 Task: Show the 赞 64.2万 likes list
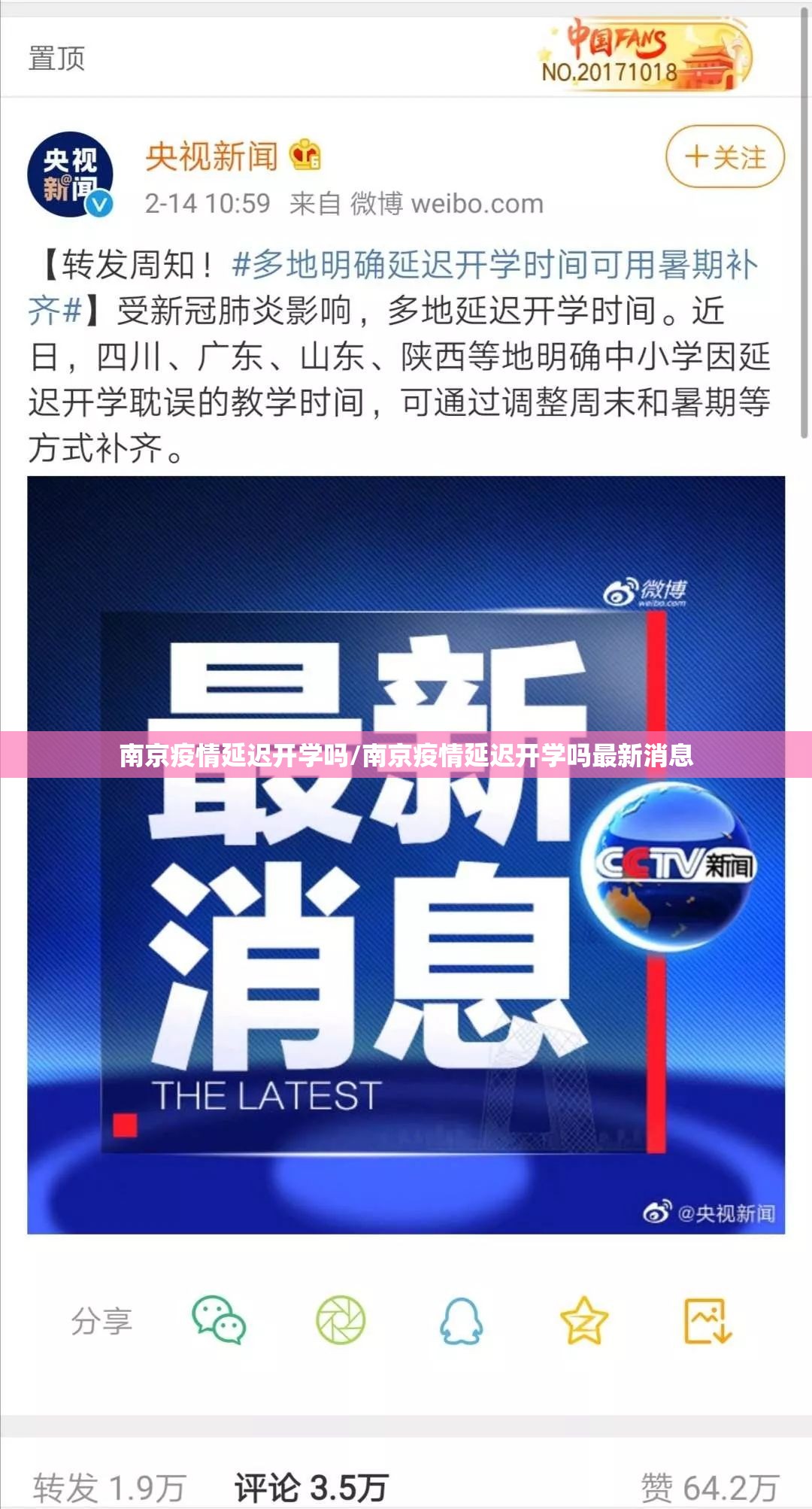709,1487
